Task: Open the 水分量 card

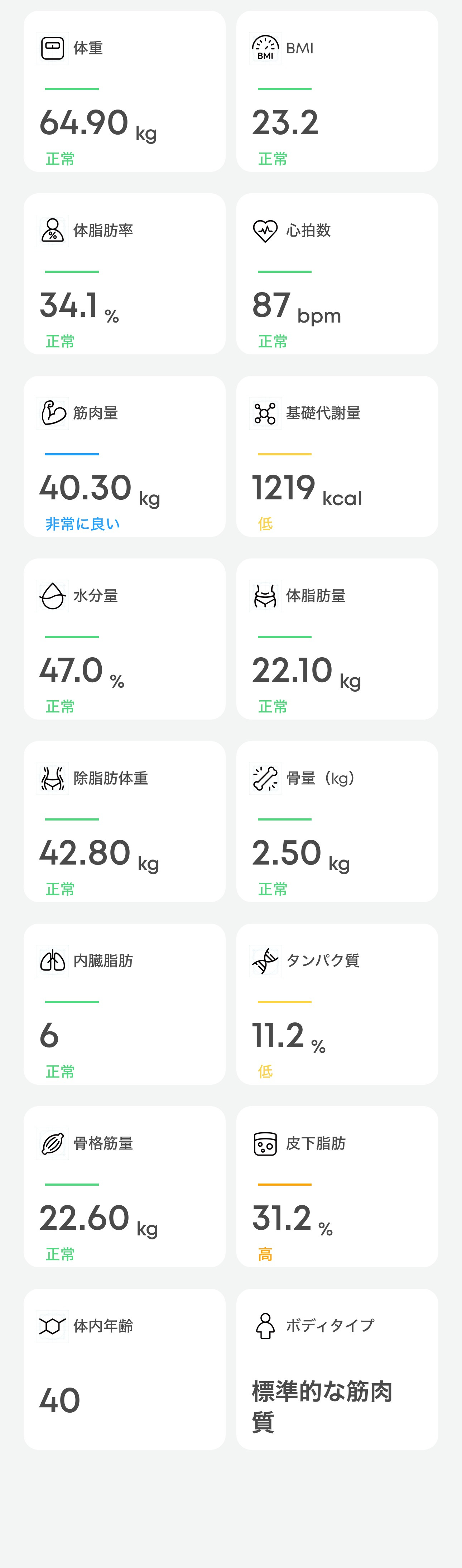Action: coord(124,639)
